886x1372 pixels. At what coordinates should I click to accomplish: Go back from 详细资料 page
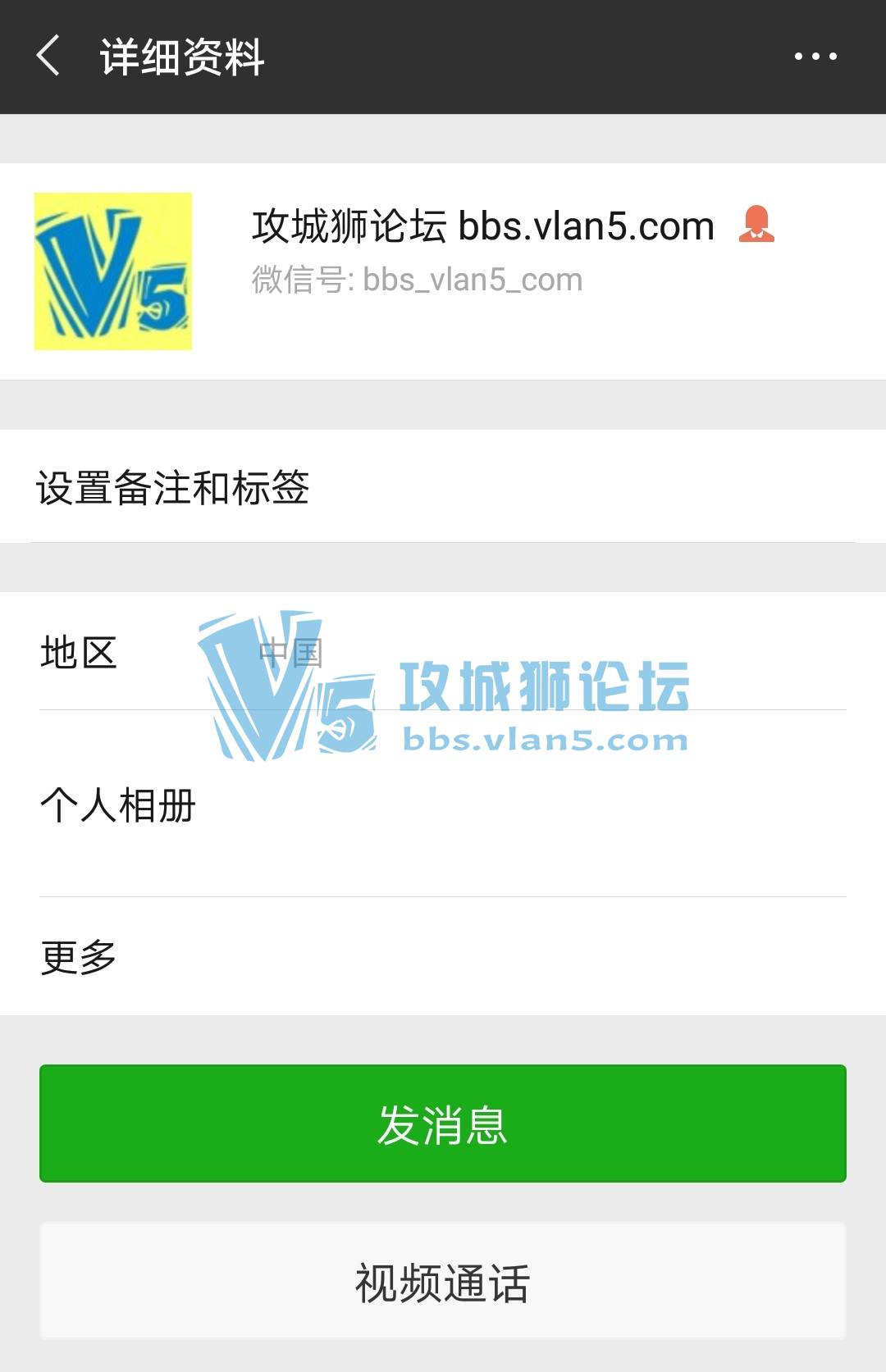(49, 56)
